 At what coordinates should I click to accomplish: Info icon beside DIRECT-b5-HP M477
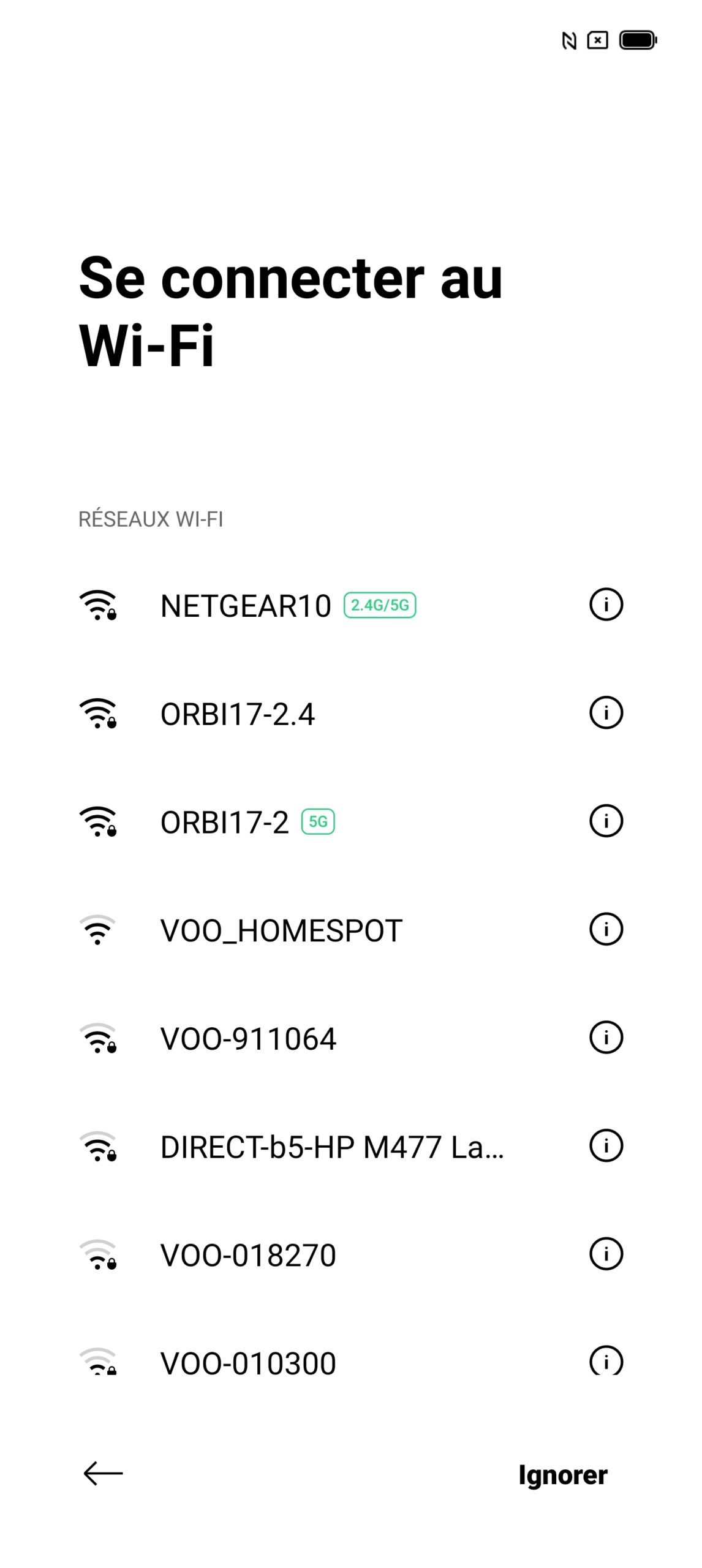(606, 1145)
